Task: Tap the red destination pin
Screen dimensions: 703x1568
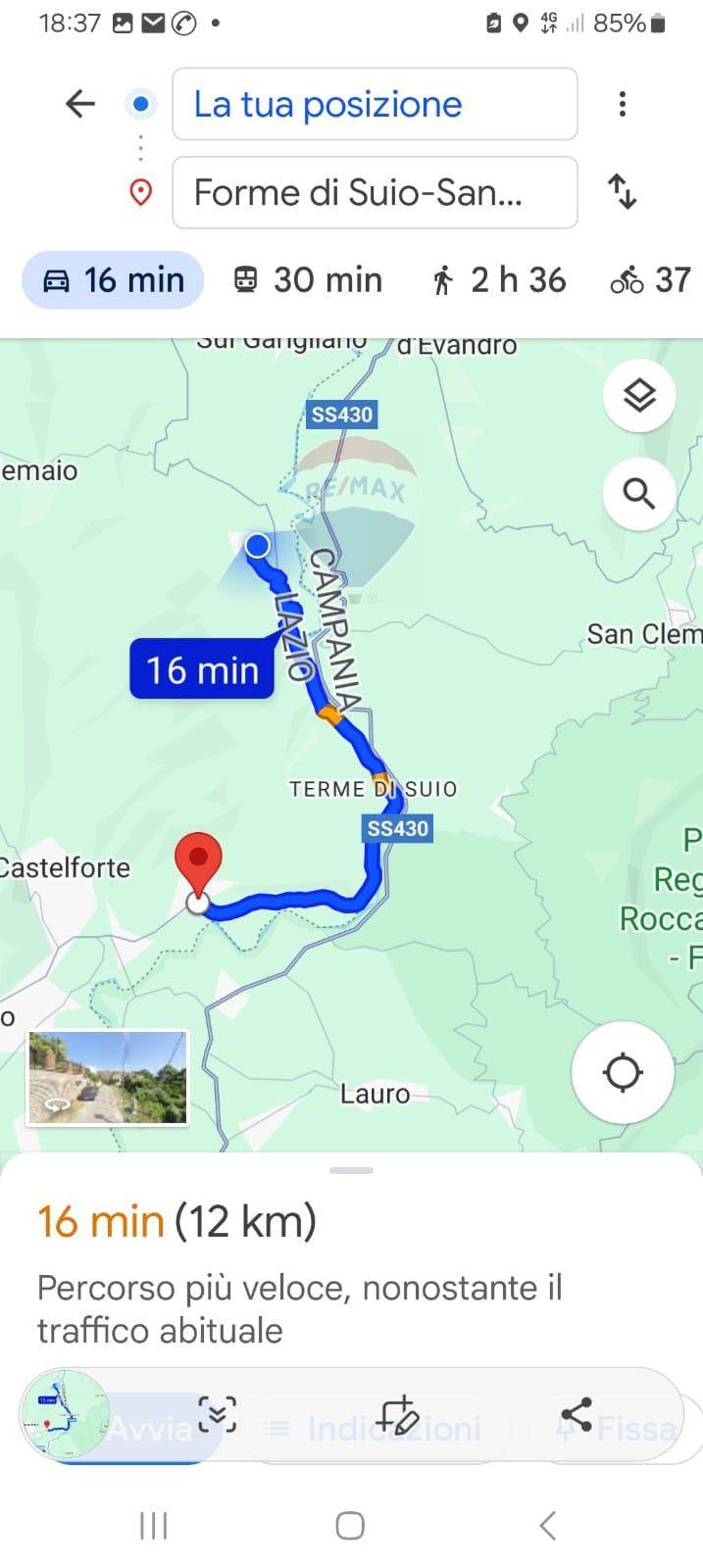Action: (x=198, y=858)
